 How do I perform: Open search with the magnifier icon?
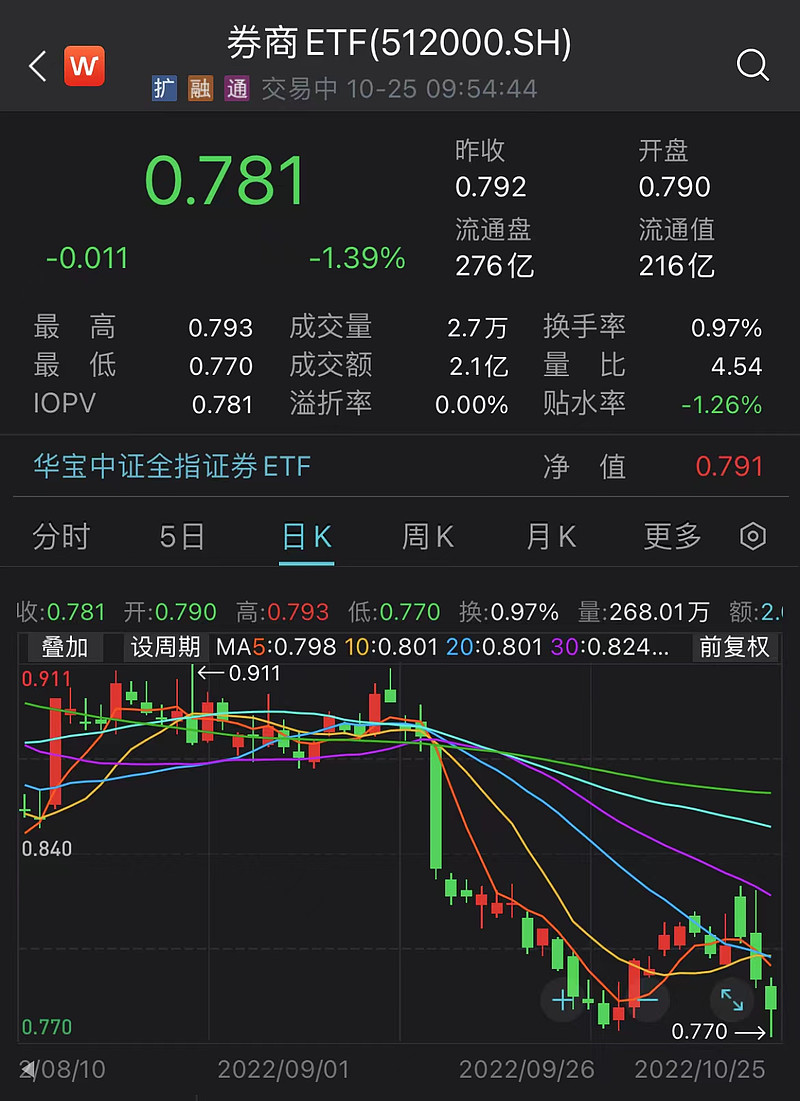tap(751, 62)
